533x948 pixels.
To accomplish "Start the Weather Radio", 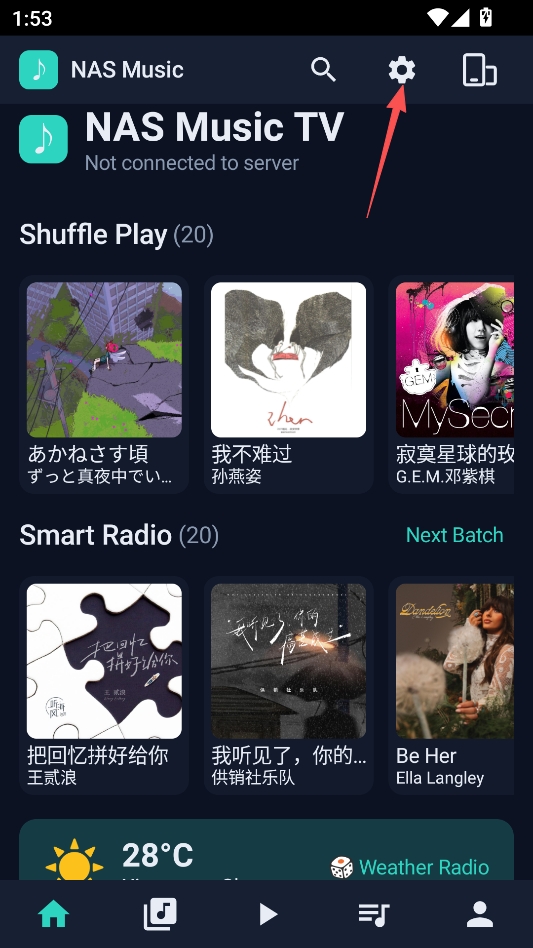I will [410, 867].
